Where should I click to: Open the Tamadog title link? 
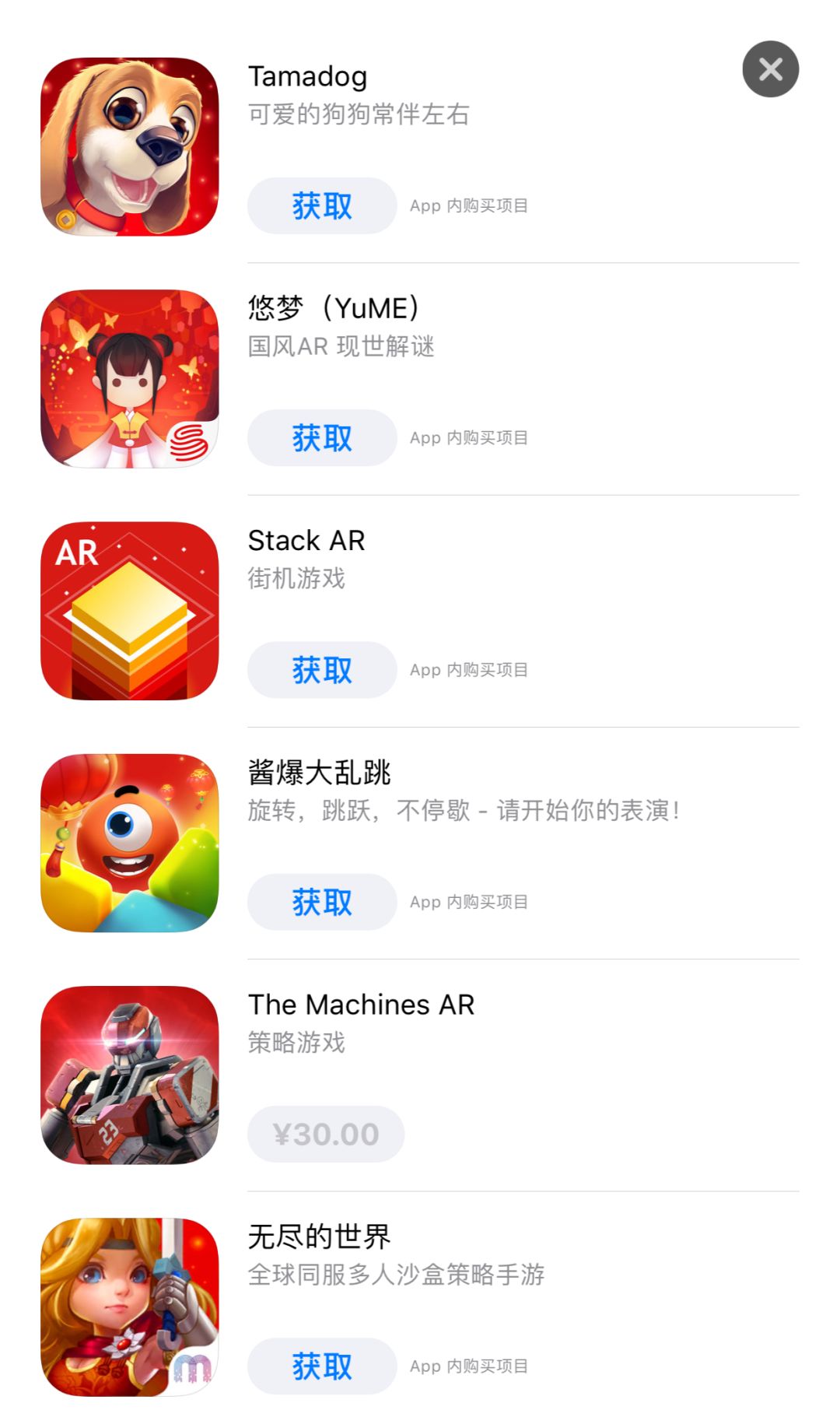pyautogui.click(x=307, y=76)
